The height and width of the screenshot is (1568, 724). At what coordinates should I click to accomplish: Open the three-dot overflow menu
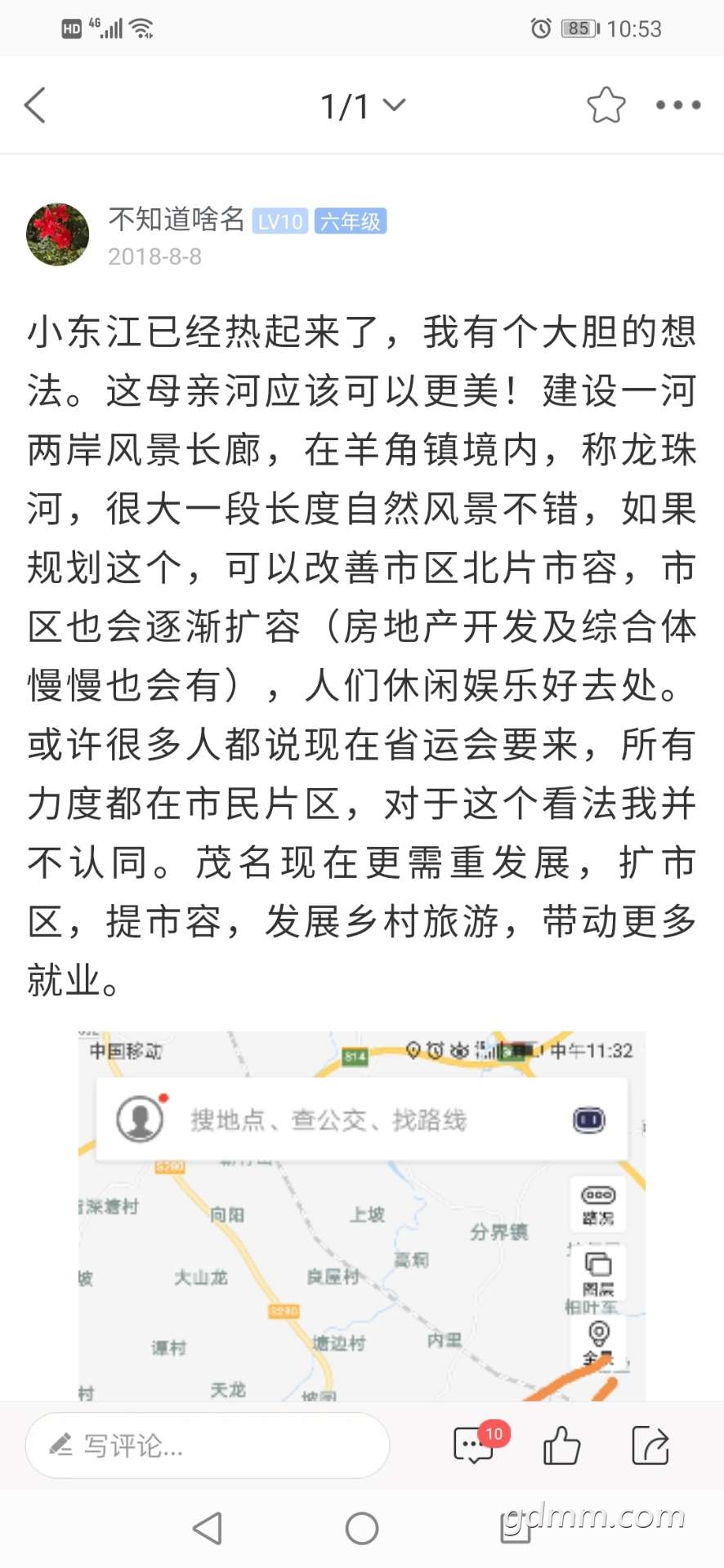coord(678,105)
